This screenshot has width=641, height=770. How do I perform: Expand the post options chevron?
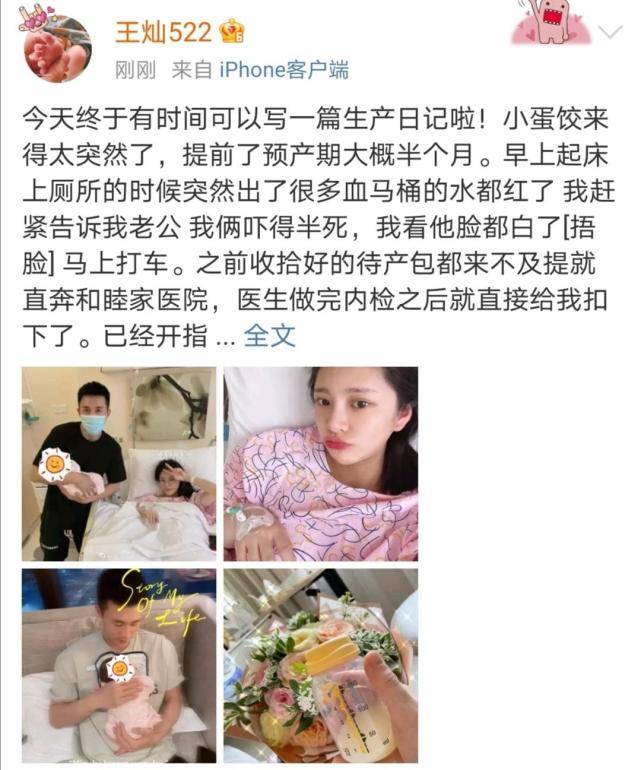coord(607,32)
